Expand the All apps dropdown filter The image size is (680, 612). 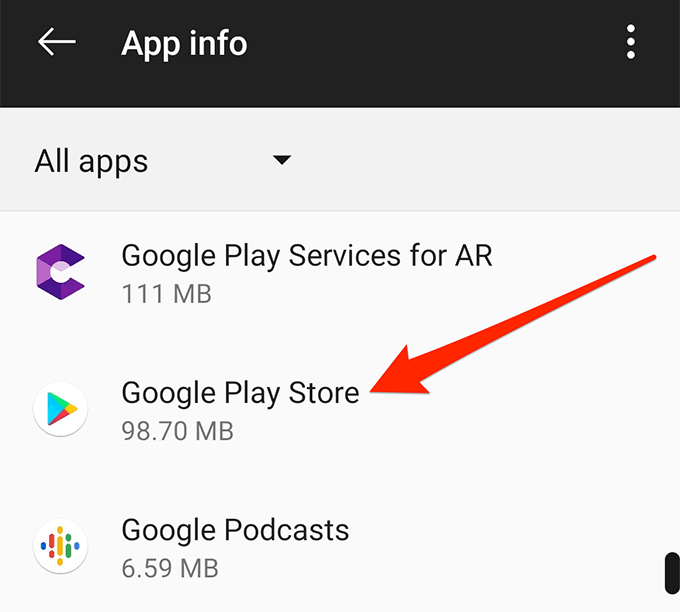[281, 160]
